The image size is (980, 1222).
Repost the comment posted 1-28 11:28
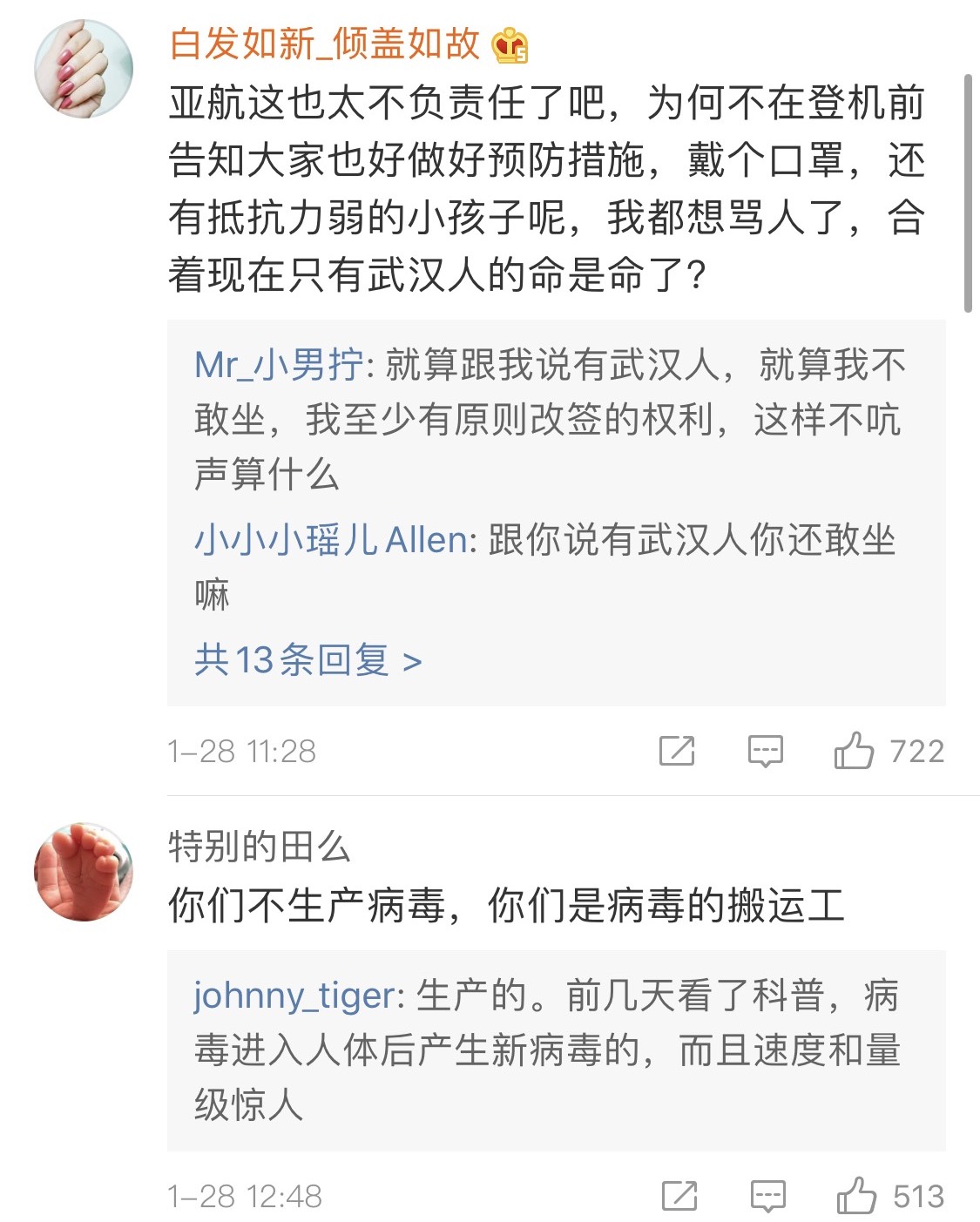pos(677,751)
